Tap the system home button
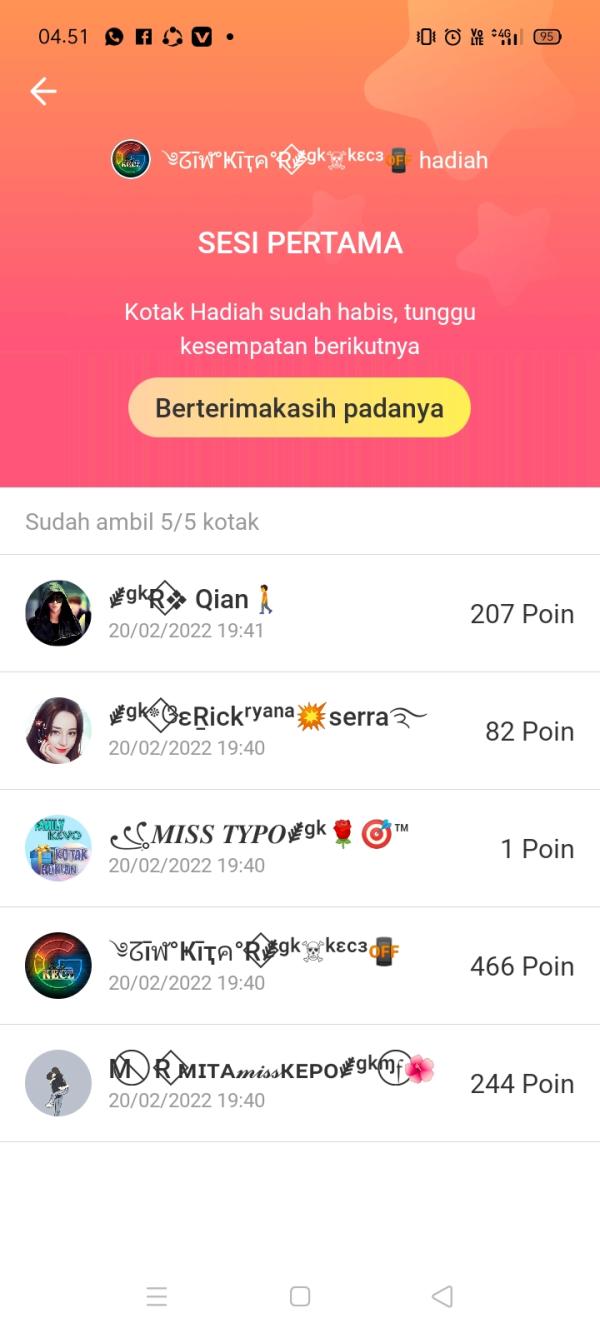 click(300, 1296)
